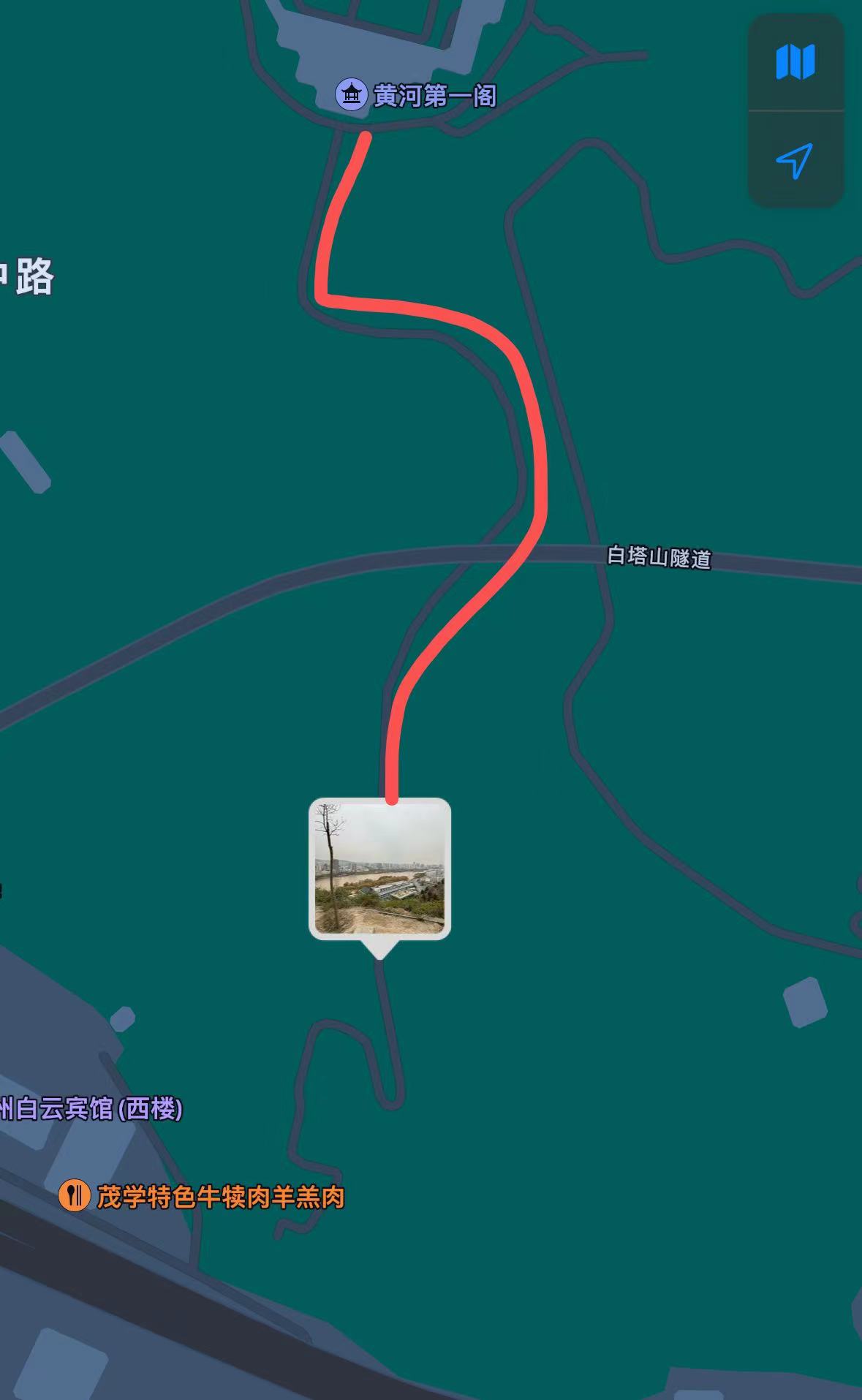
Task: Center map on my current location
Action: point(795,160)
